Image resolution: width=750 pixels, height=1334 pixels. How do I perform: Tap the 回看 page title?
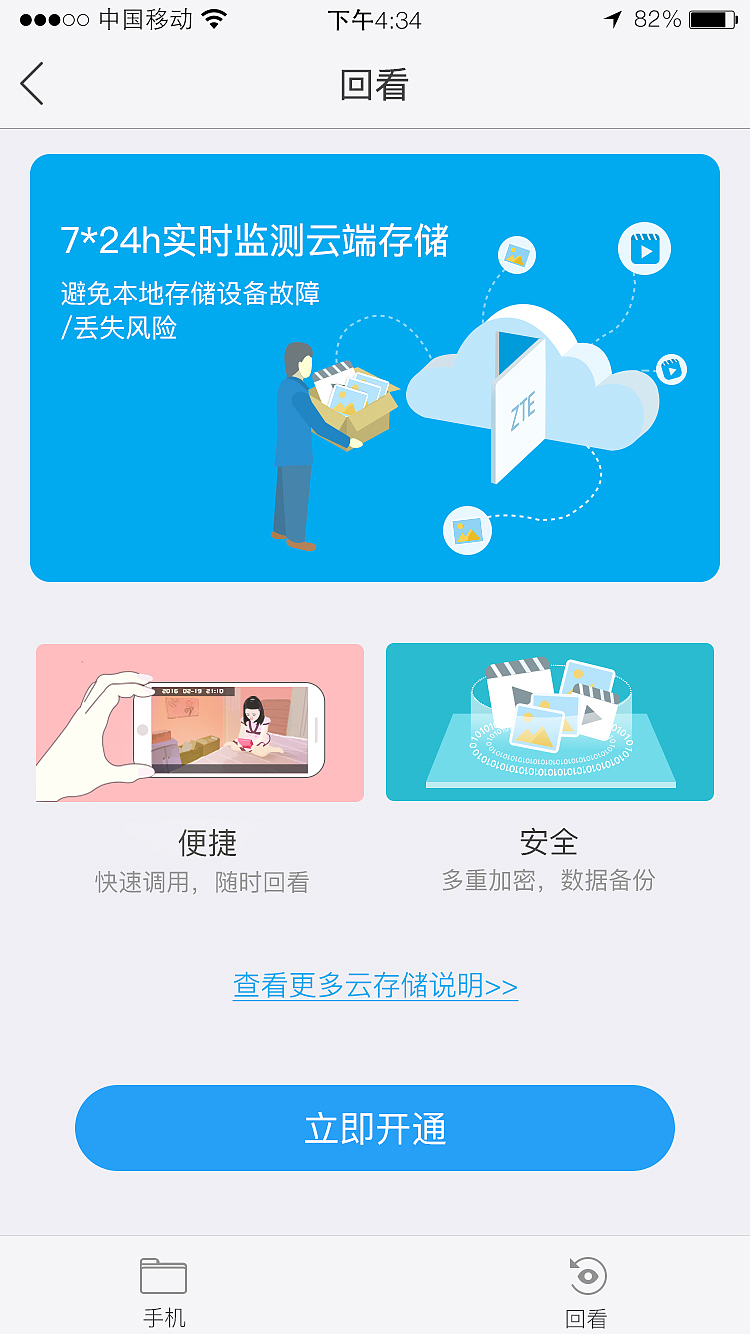tap(374, 84)
